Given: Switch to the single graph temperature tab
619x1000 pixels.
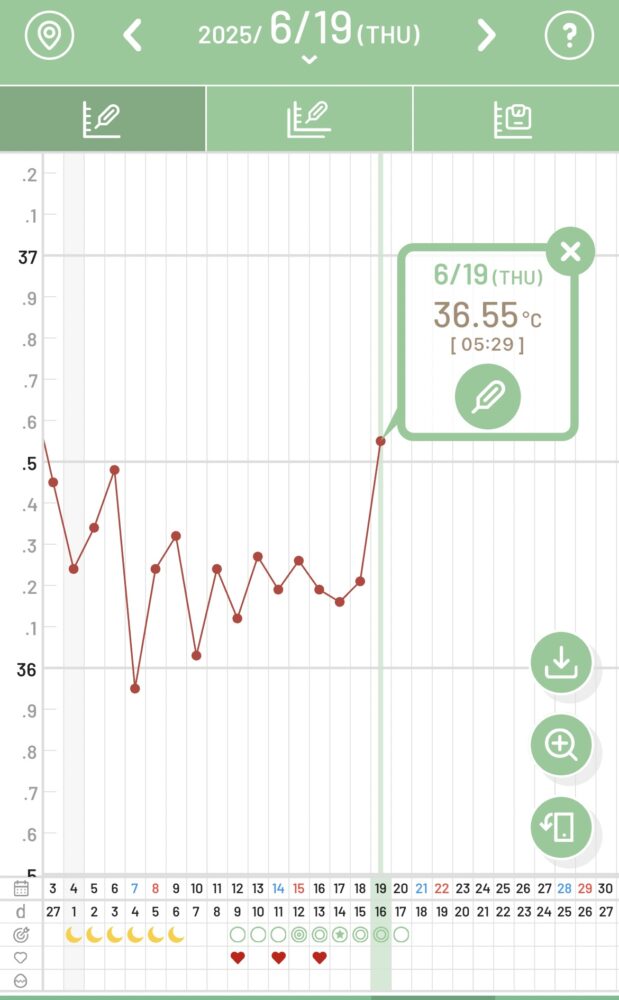Looking at the screenshot, I should point(103,119).
